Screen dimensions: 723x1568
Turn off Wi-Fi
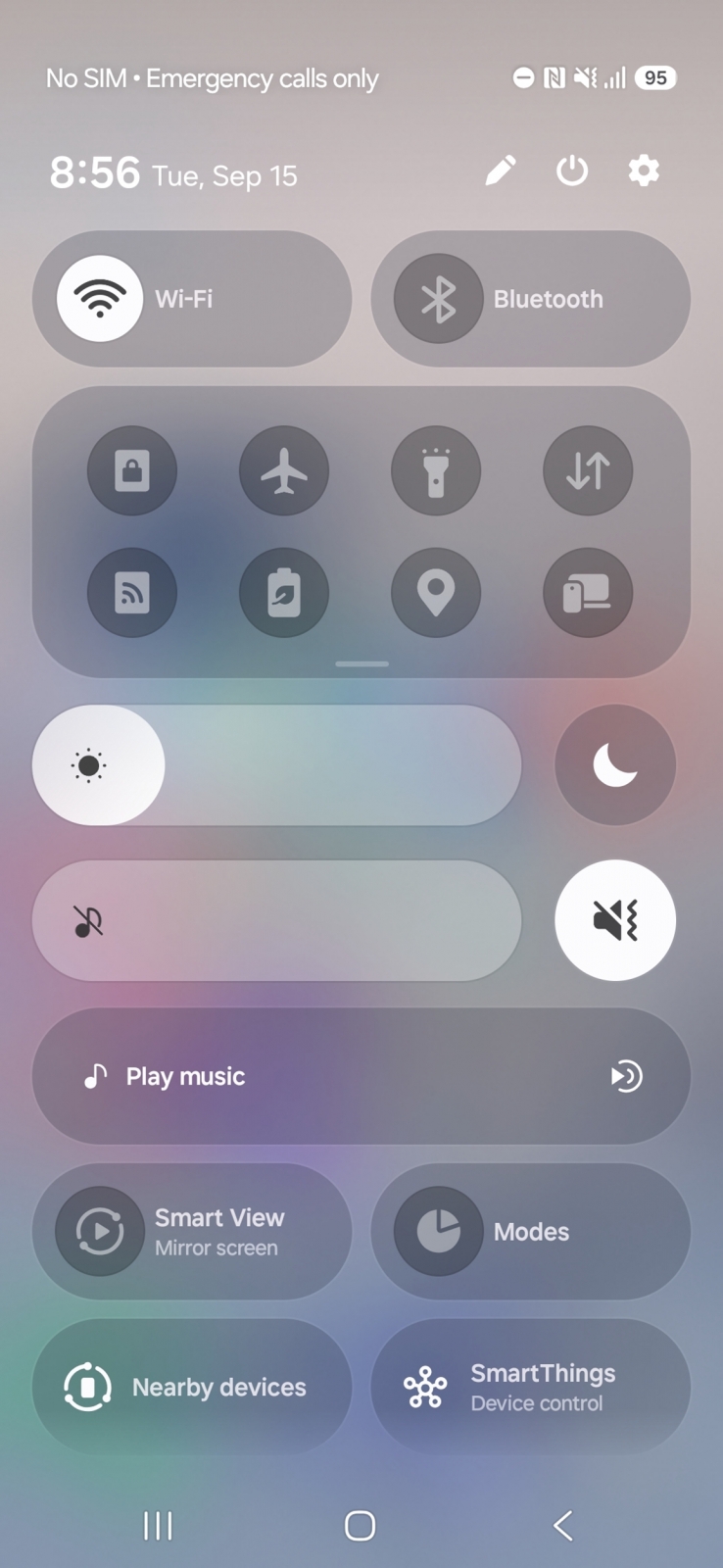pyautogui.click(x=100, y=299)
